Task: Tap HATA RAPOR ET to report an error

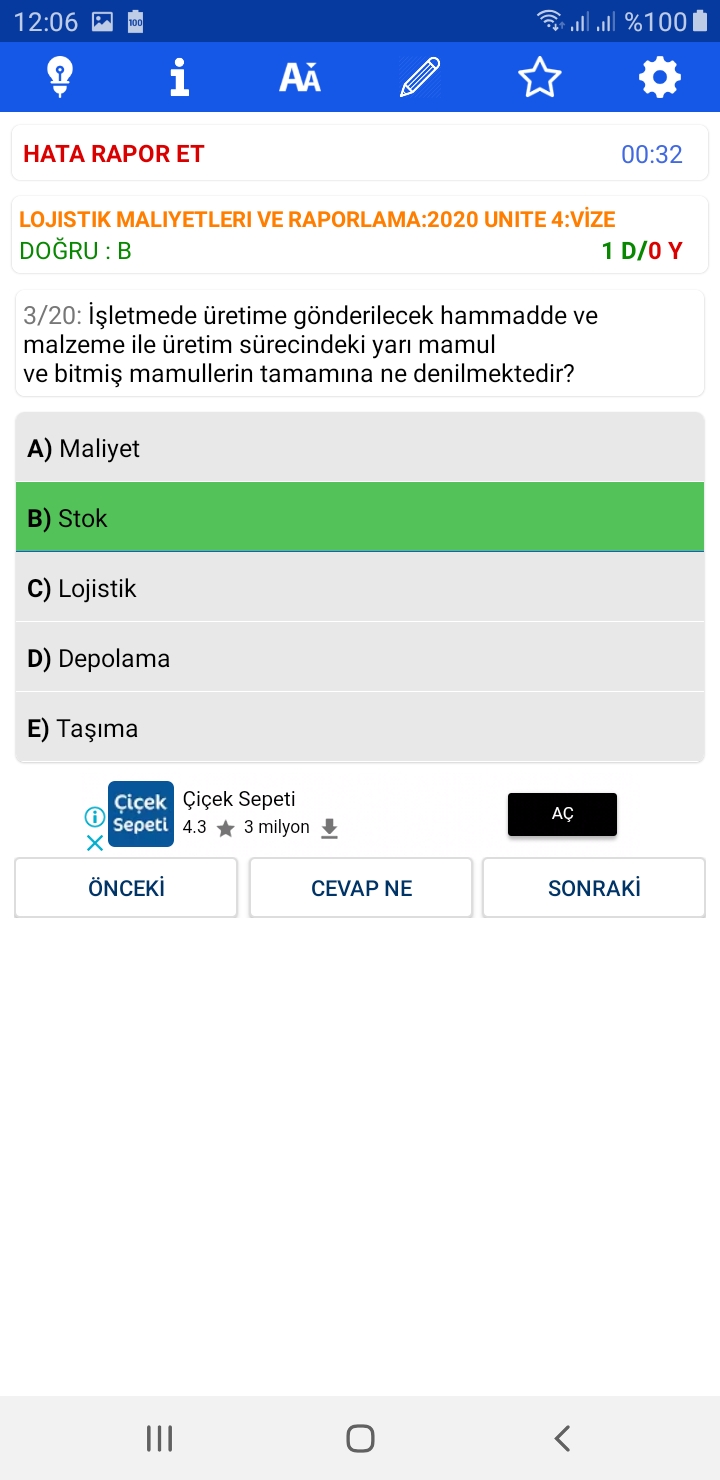Action: (114, 154)
